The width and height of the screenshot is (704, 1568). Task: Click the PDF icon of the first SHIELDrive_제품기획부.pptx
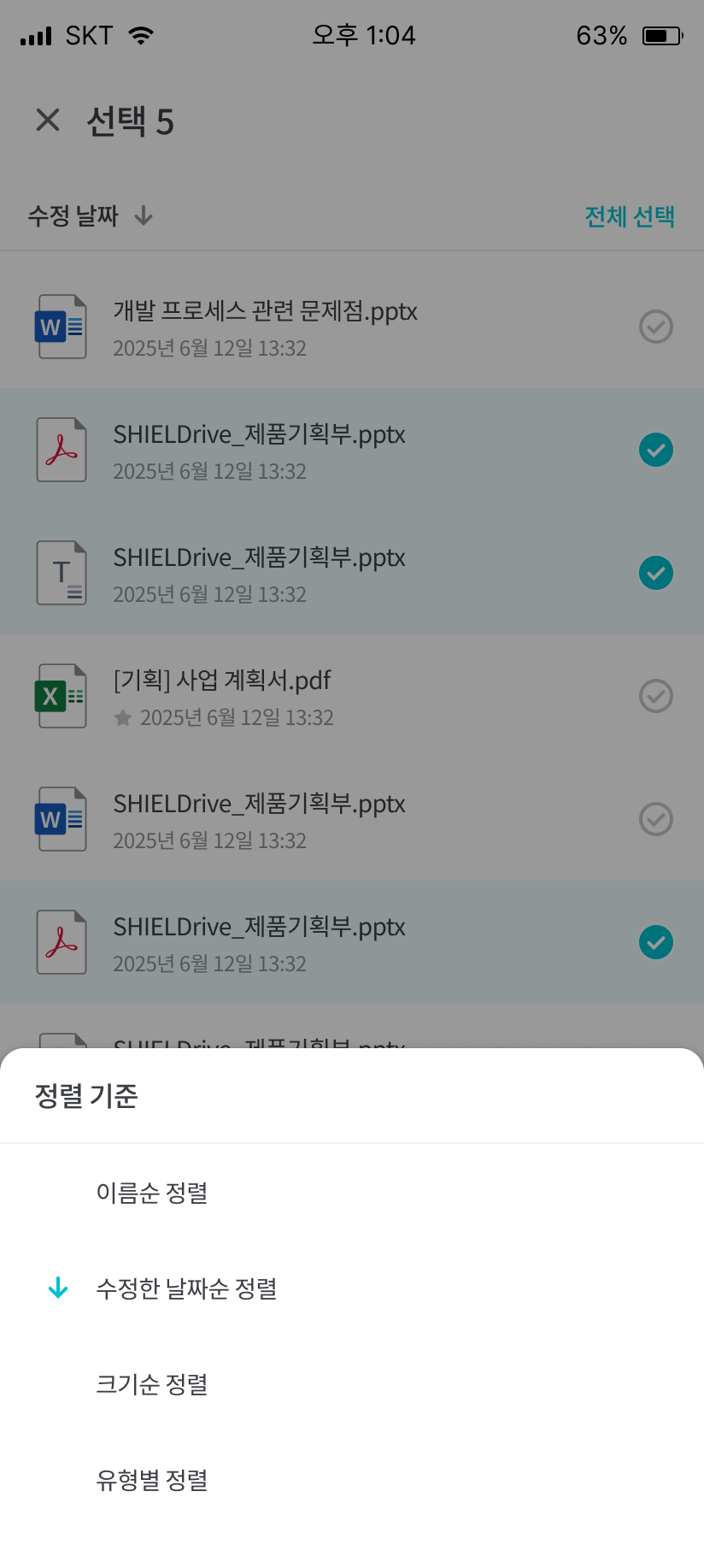point(61,450)
